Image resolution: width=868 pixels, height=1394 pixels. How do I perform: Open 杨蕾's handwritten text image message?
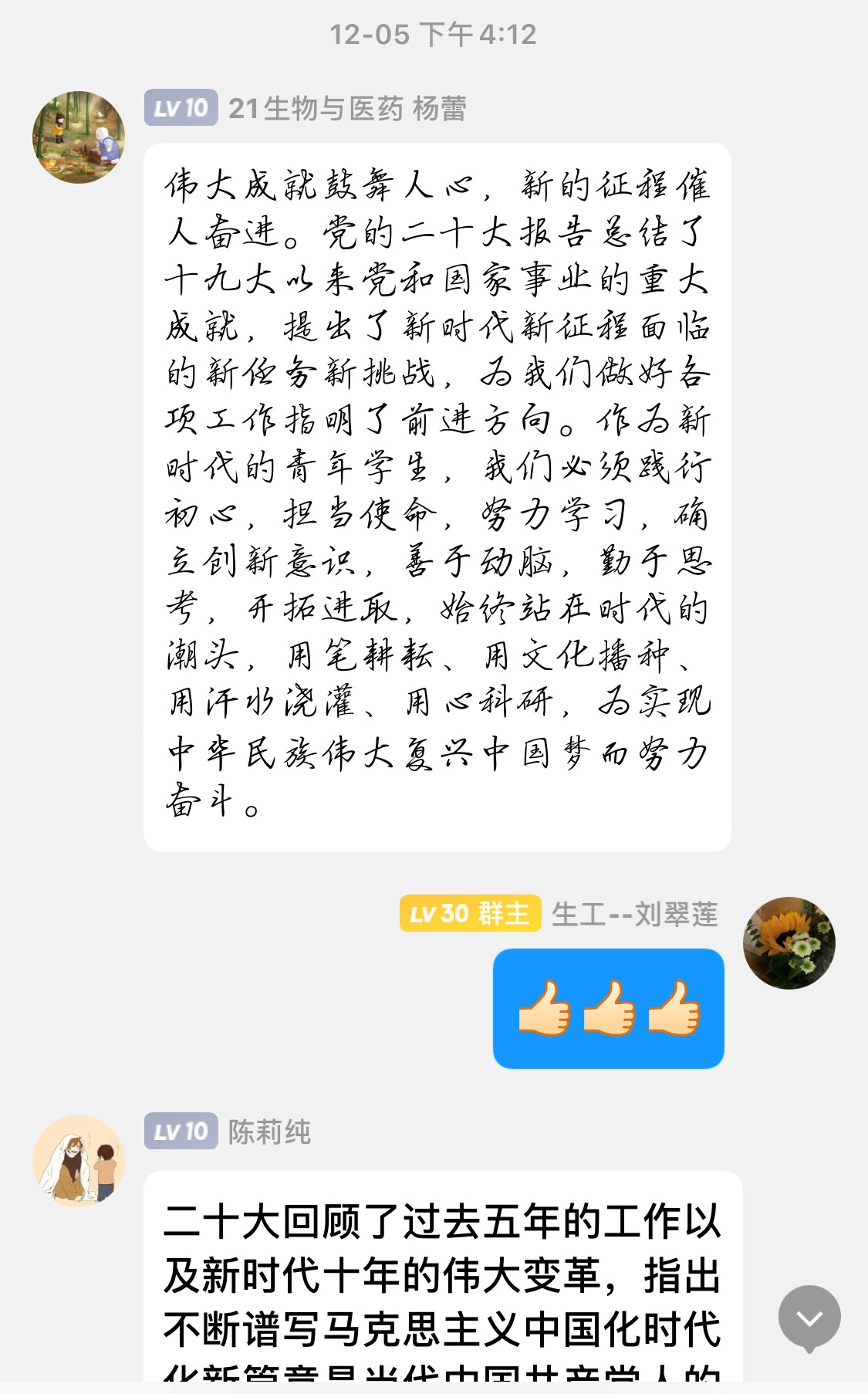[x=437, y=496]
